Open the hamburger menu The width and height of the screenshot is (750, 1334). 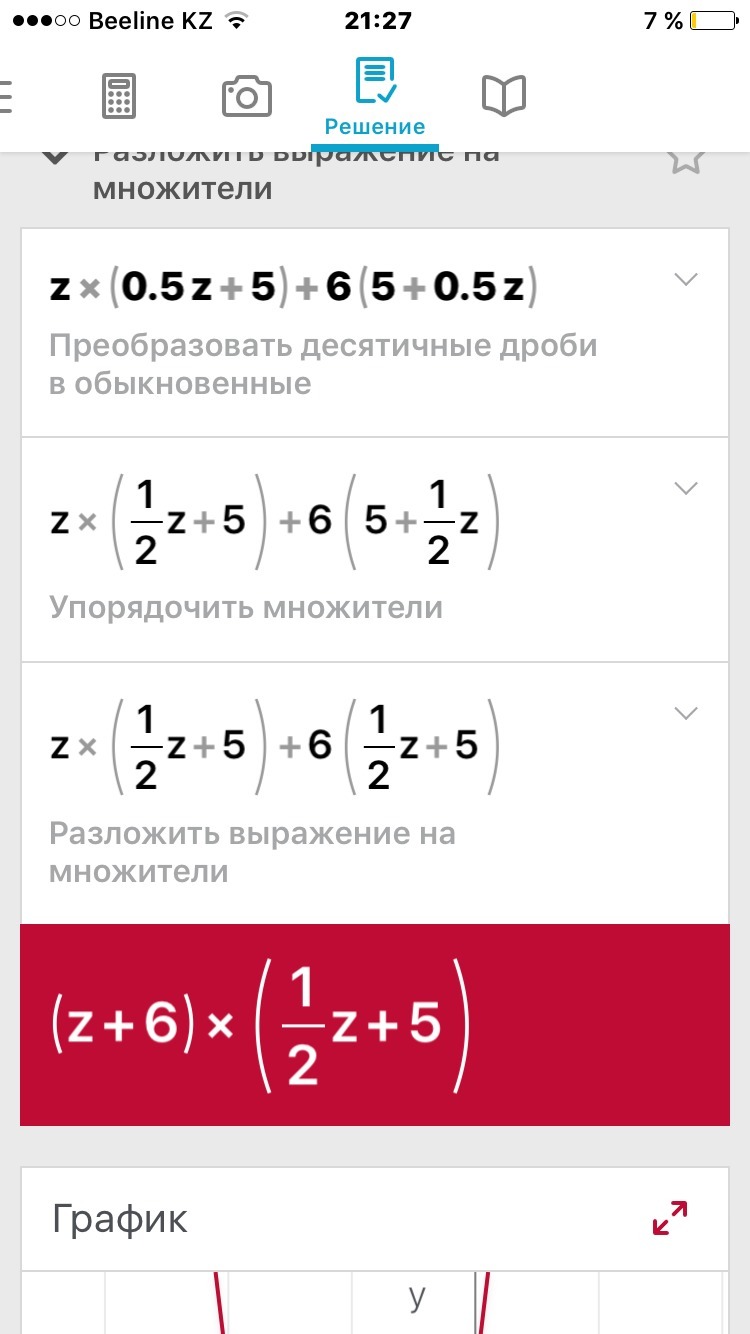click(6, 97)
